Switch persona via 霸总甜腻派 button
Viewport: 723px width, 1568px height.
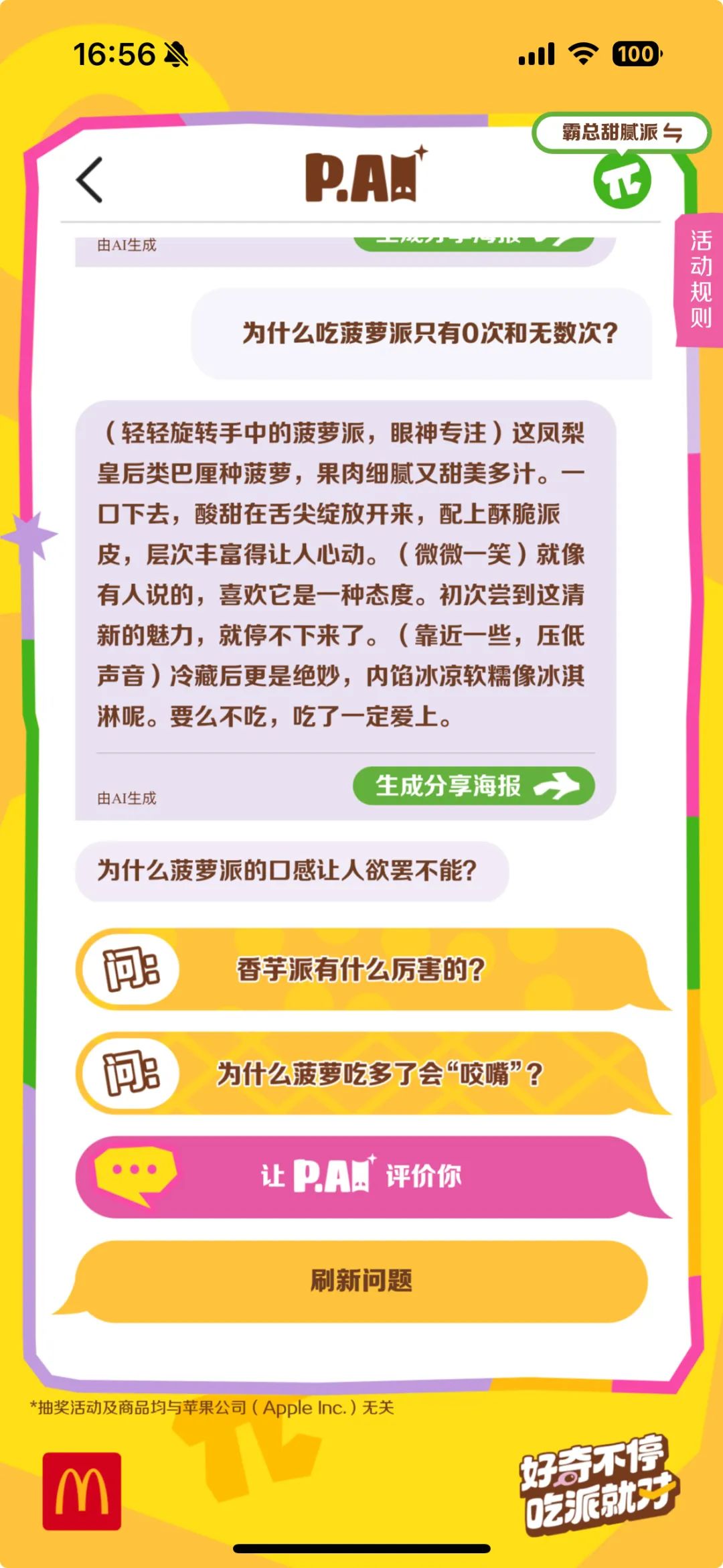[x=621, y=133]
